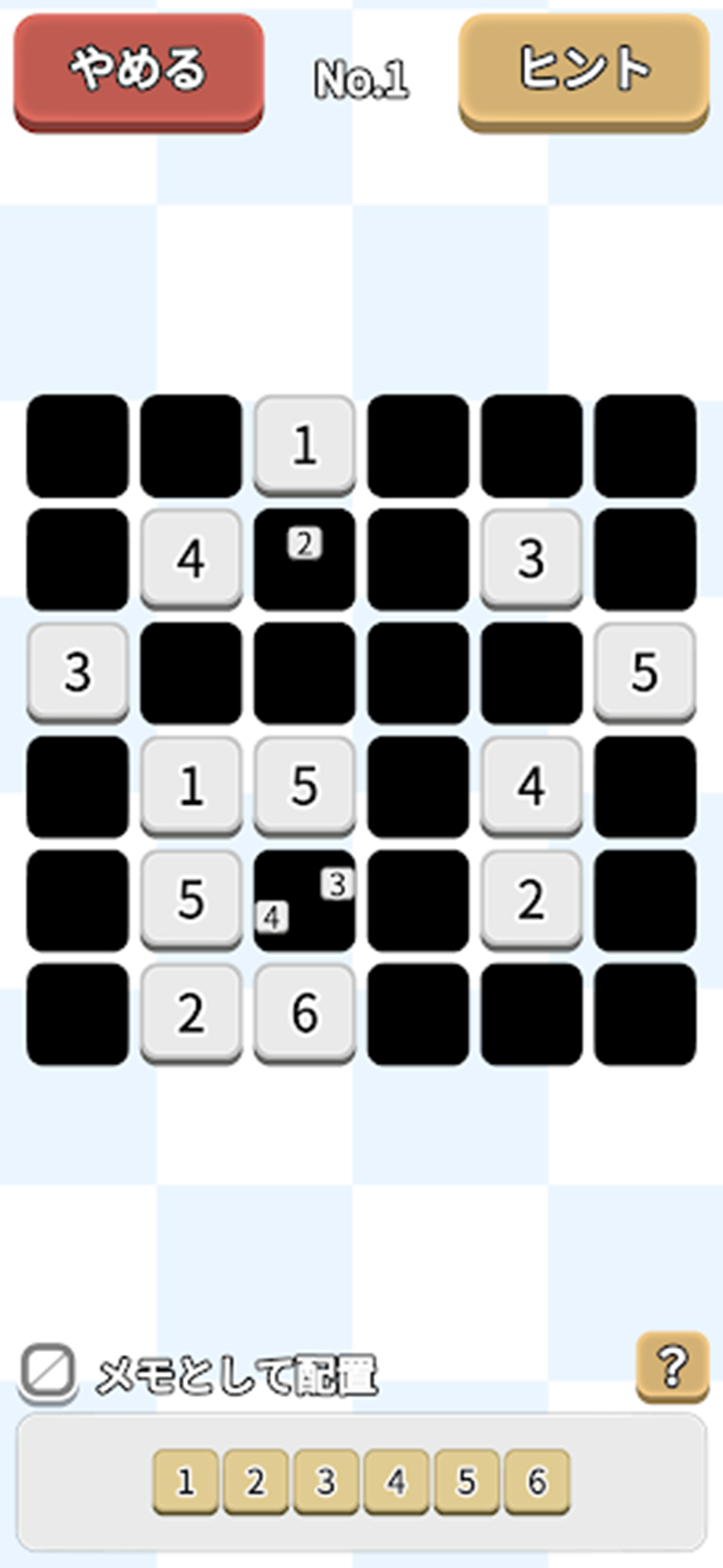Screen dimensions: 723x1568
Task: Select number tile 4 in the palette
Action: pos(396,1480)
